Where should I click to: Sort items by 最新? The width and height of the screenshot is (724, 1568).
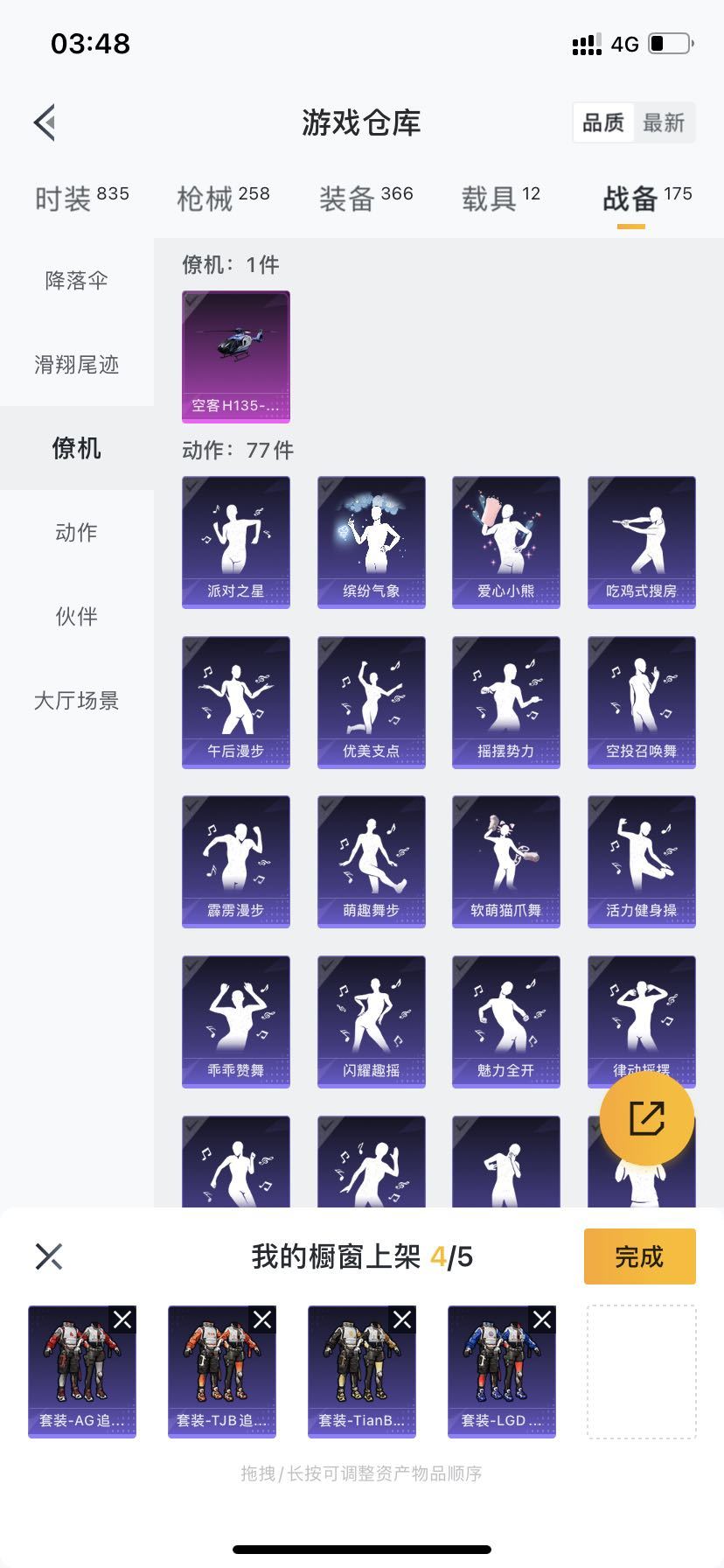tap(664, 122)
